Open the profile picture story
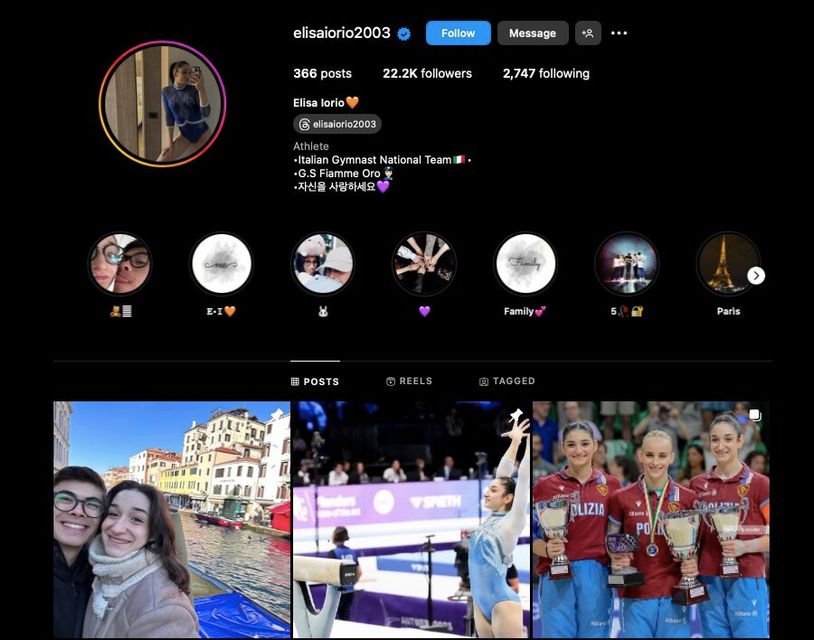This screenshot has width=814, height=640. pos(162,103)
